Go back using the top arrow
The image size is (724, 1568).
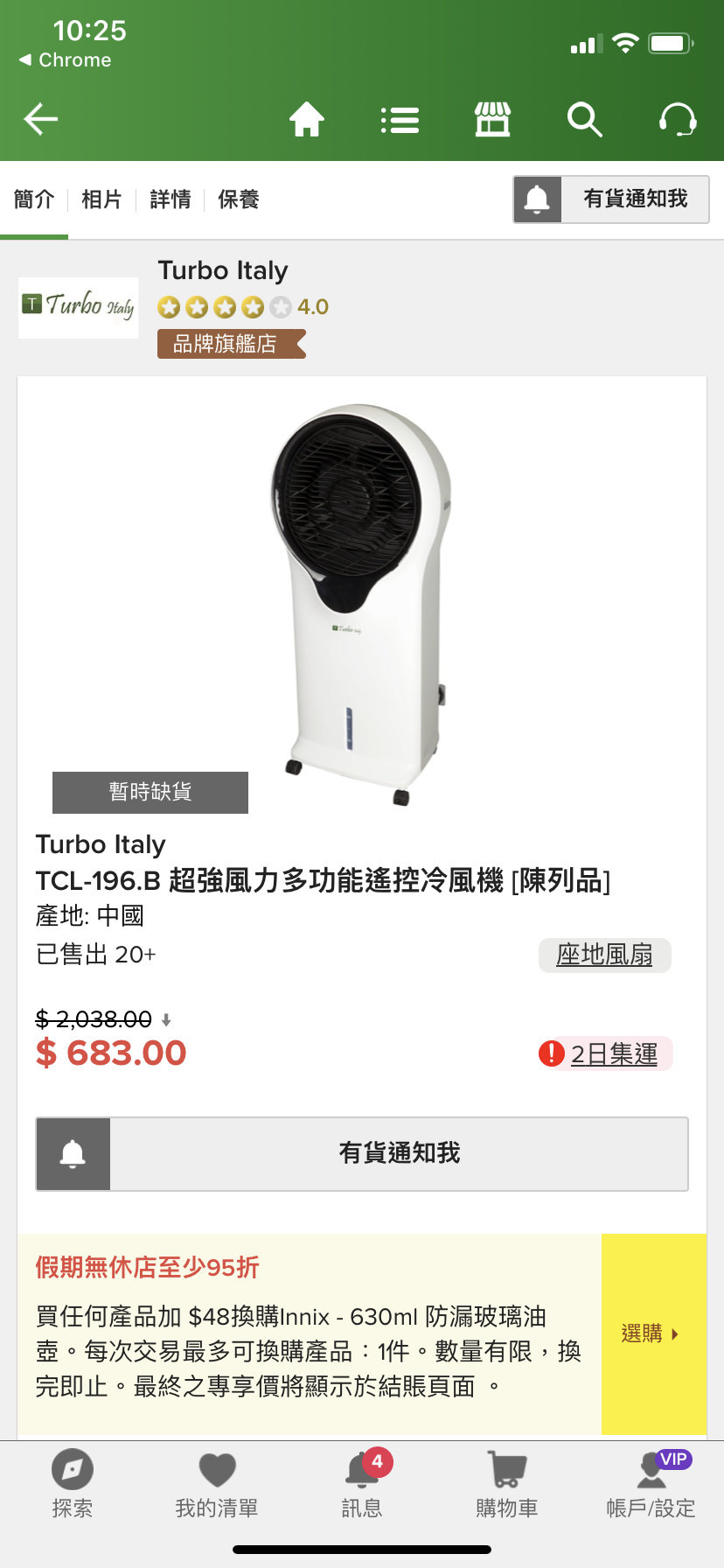pyautogui.click(x=40, y=119)
